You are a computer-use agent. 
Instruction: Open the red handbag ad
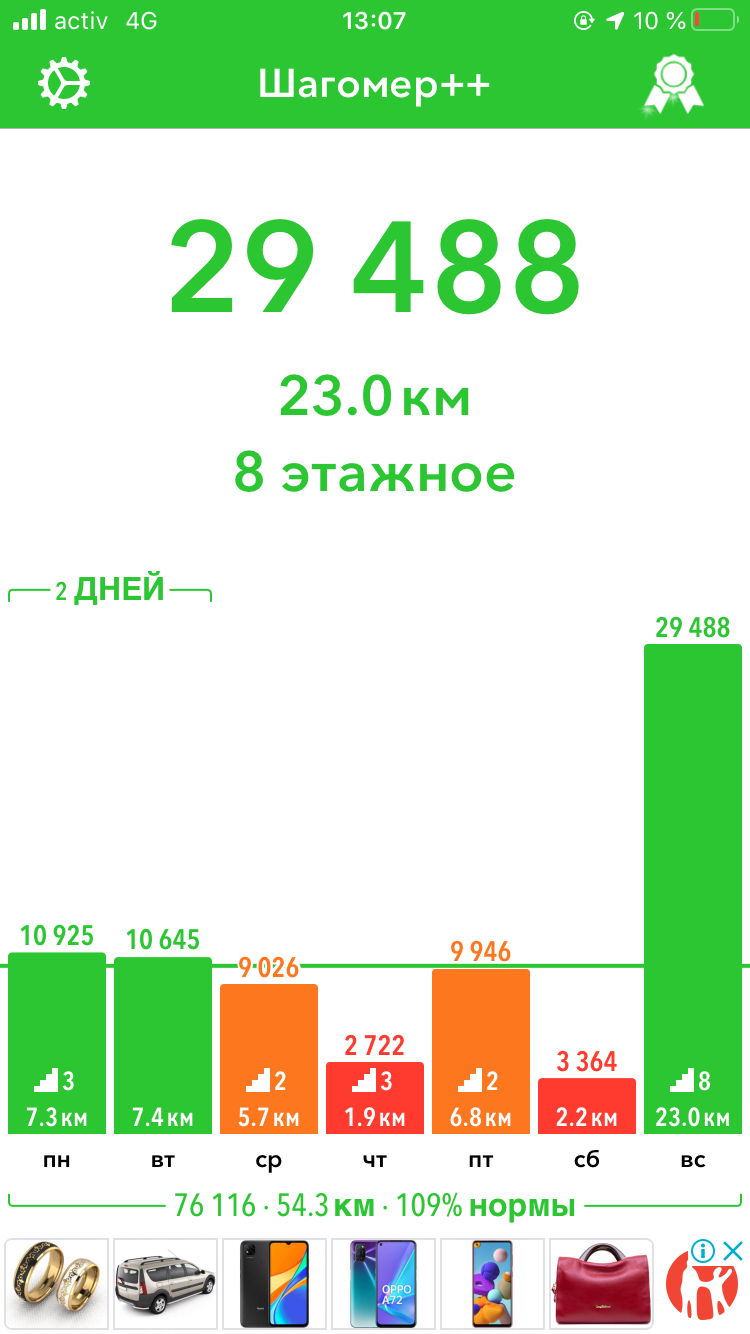(601, 1283)
